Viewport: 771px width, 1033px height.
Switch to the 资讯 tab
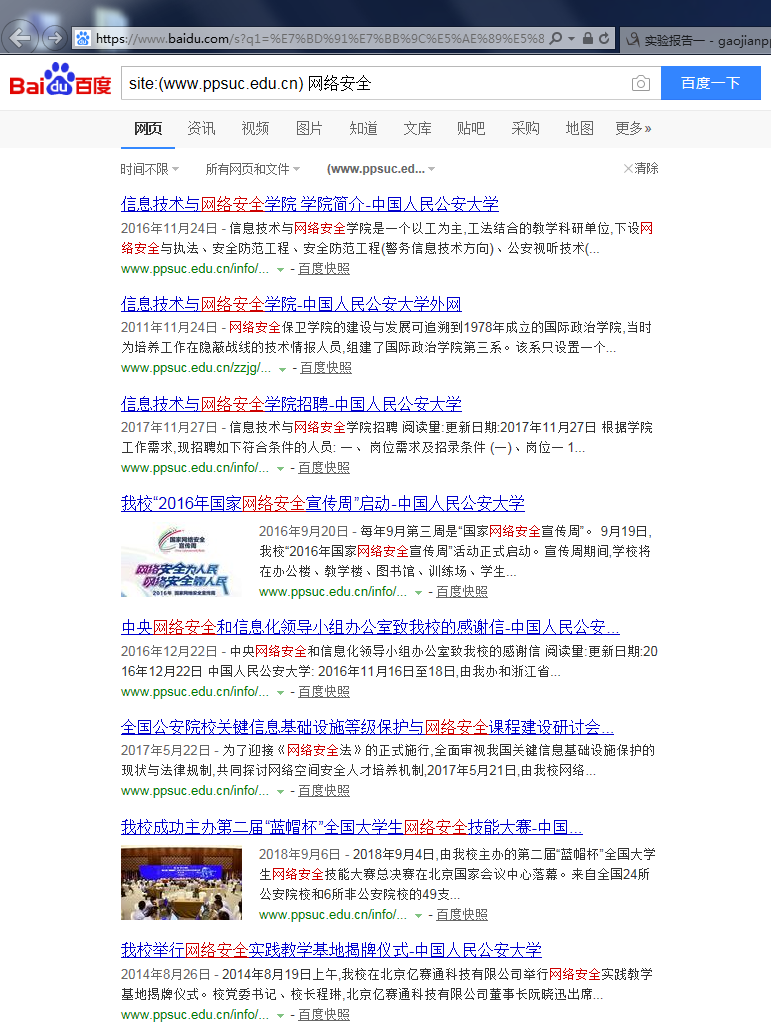tap(201, 128)
